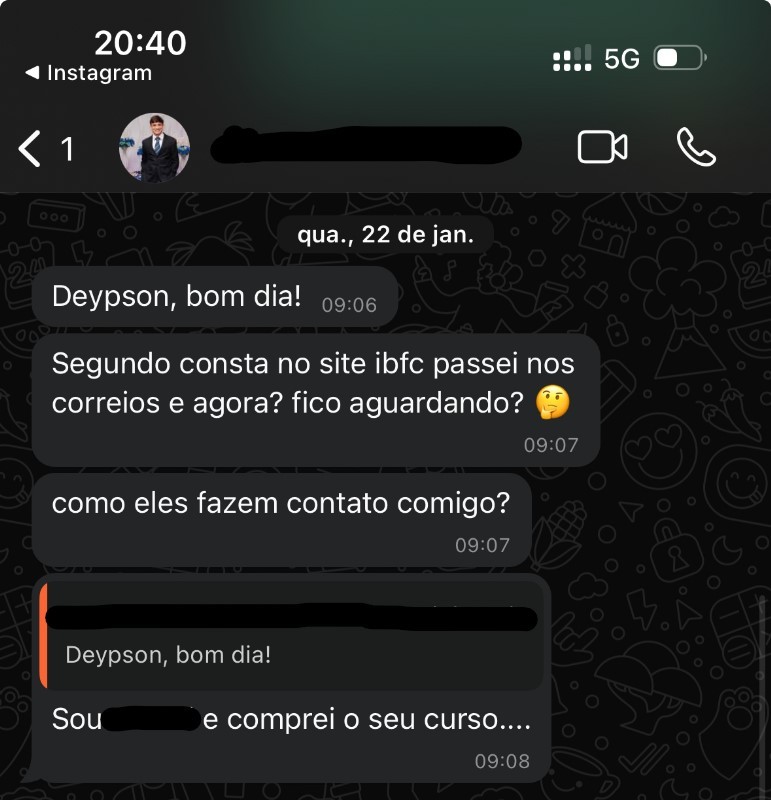
Task: Open contact info from the redacted name
Action: [x=366, y=145]
